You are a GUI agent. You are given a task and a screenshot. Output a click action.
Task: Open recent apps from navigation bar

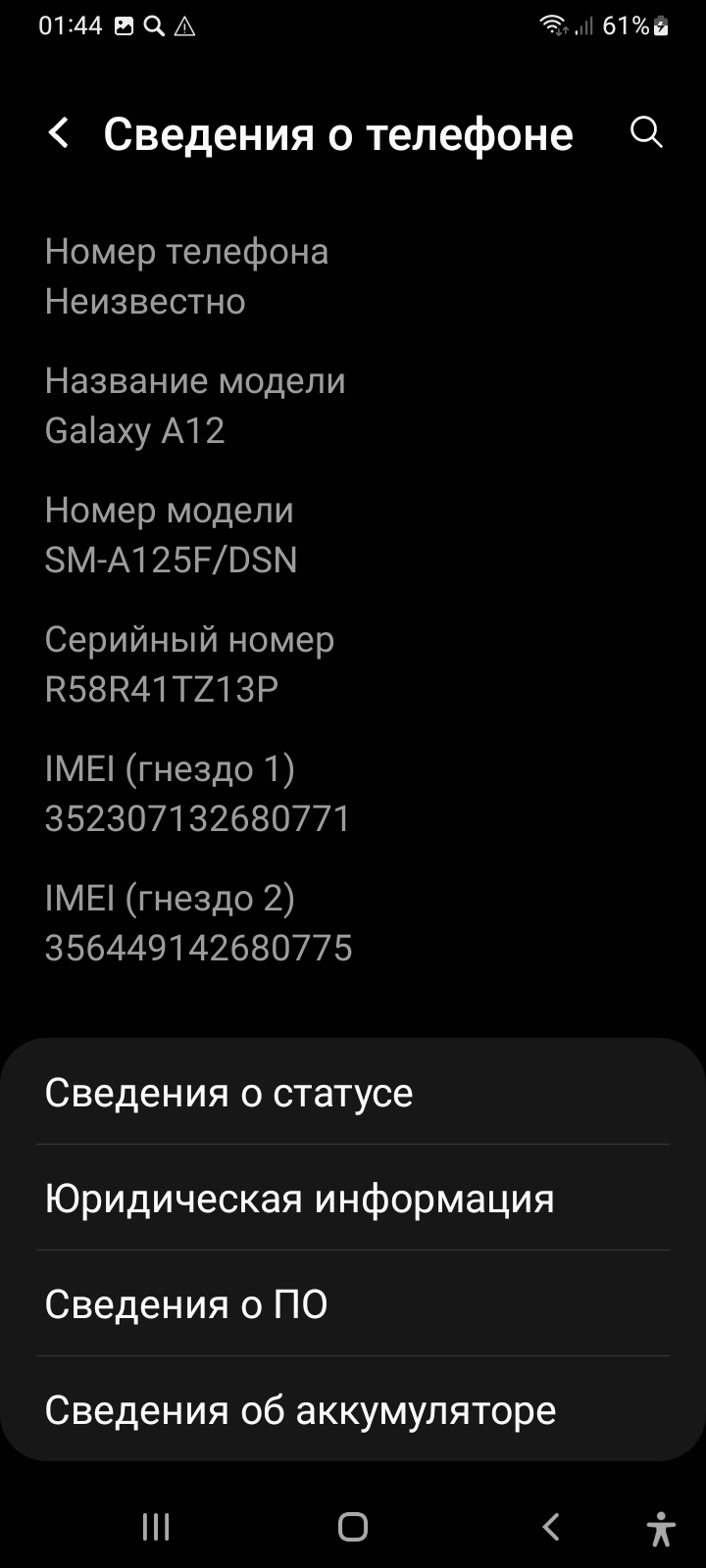(x=156, y=1526)
